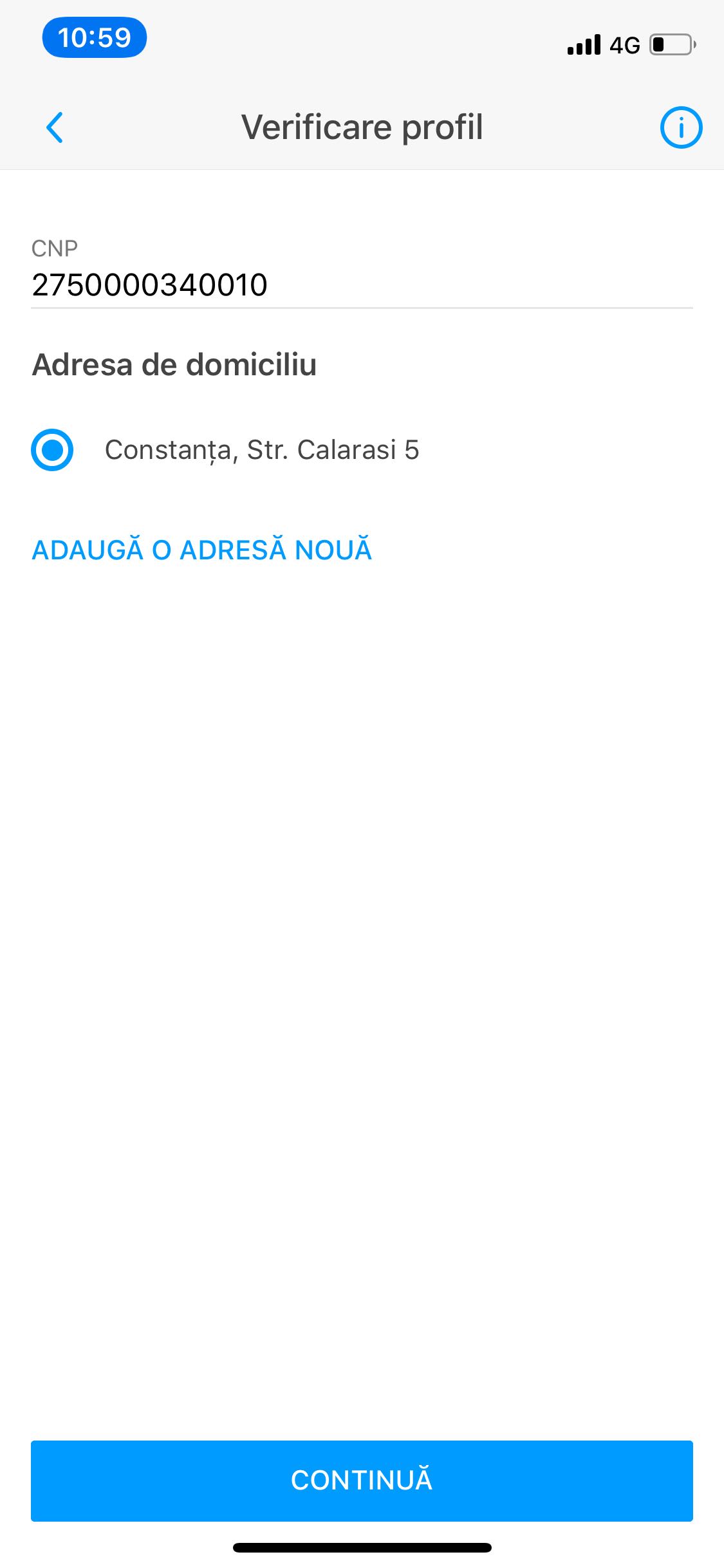Viewport: 724px width, 1568px height.
Task: Open the info icon in the header
Action: click(681, 127)
